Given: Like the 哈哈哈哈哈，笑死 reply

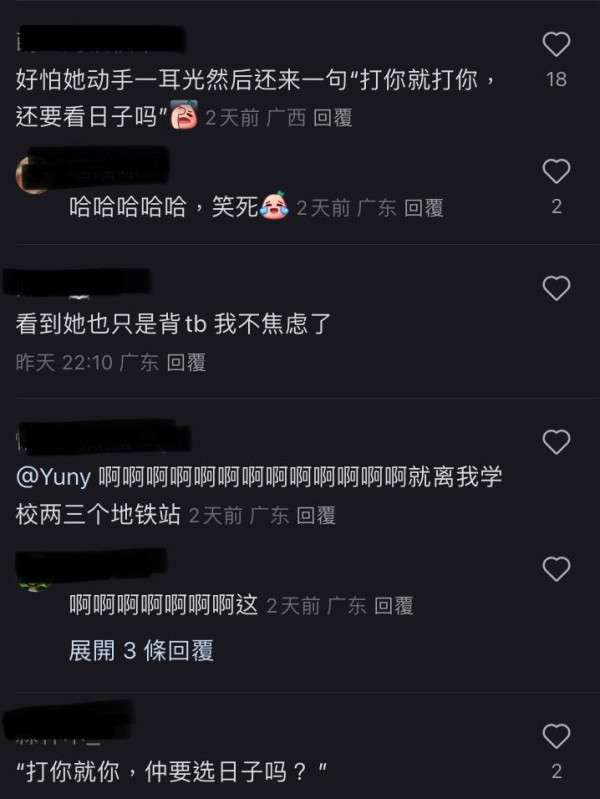Looking at the screenshot, I should click(x=556, y=172).
